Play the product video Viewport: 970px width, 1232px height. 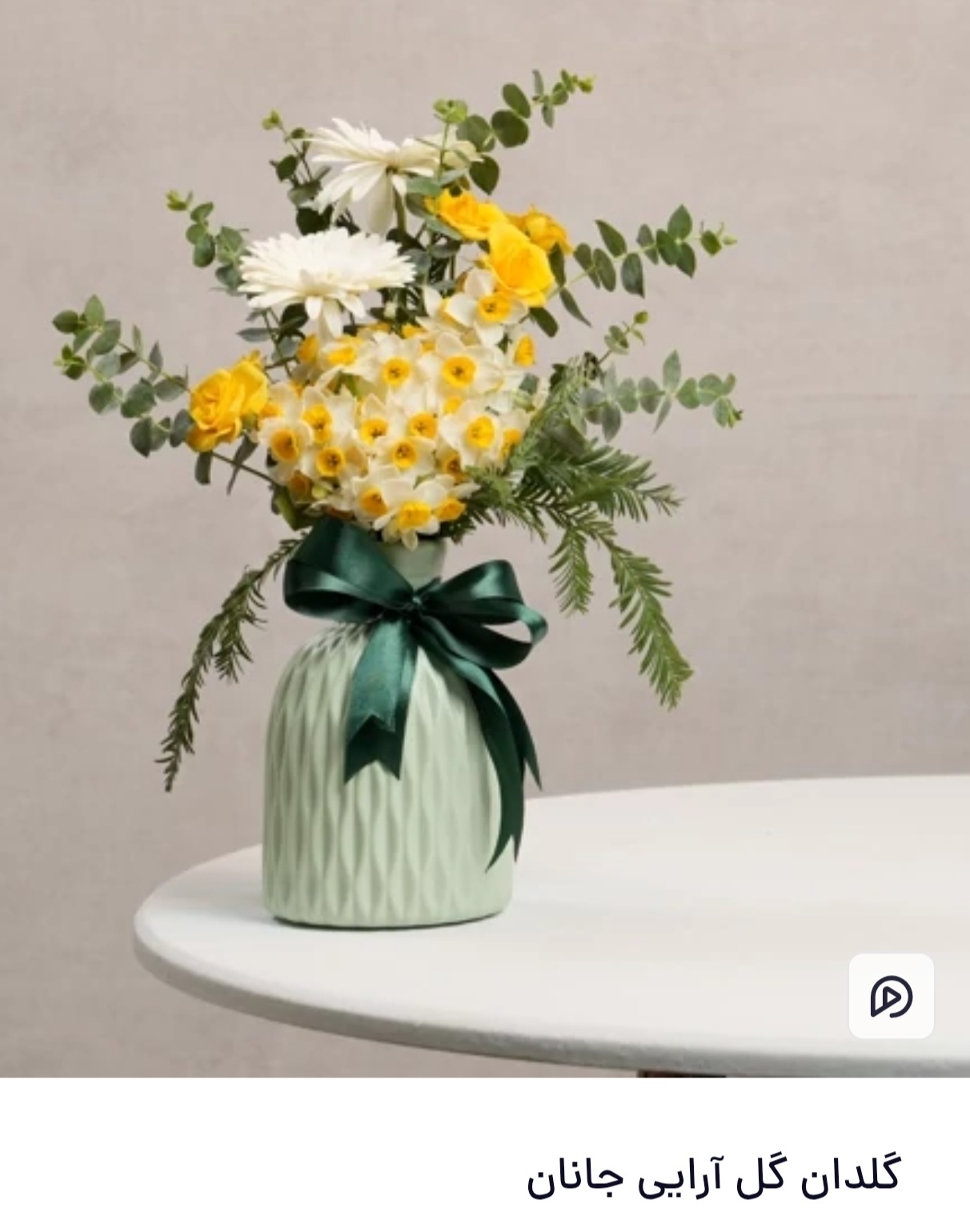coord(891,996)
